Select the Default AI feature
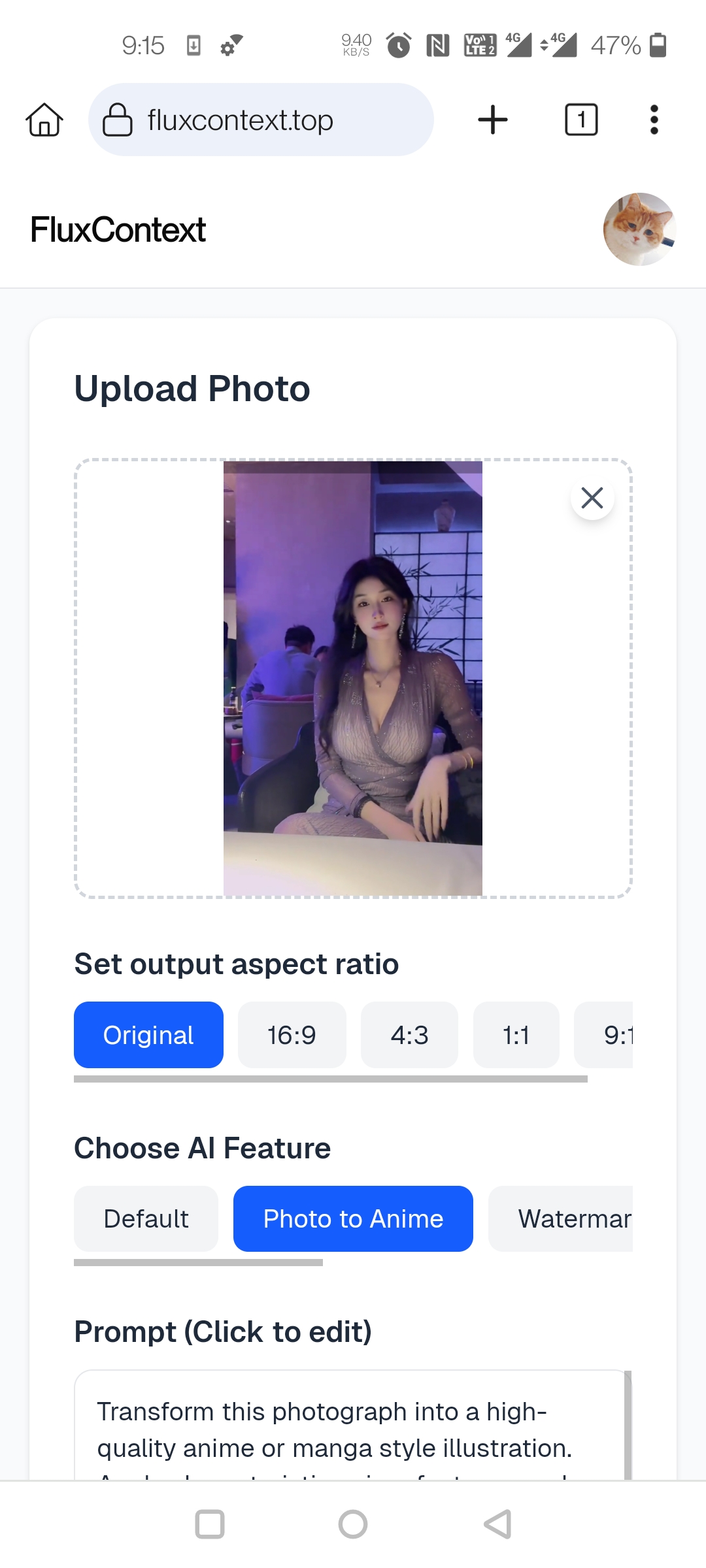Viewport: 706px width, 1568px height. 146,1218
